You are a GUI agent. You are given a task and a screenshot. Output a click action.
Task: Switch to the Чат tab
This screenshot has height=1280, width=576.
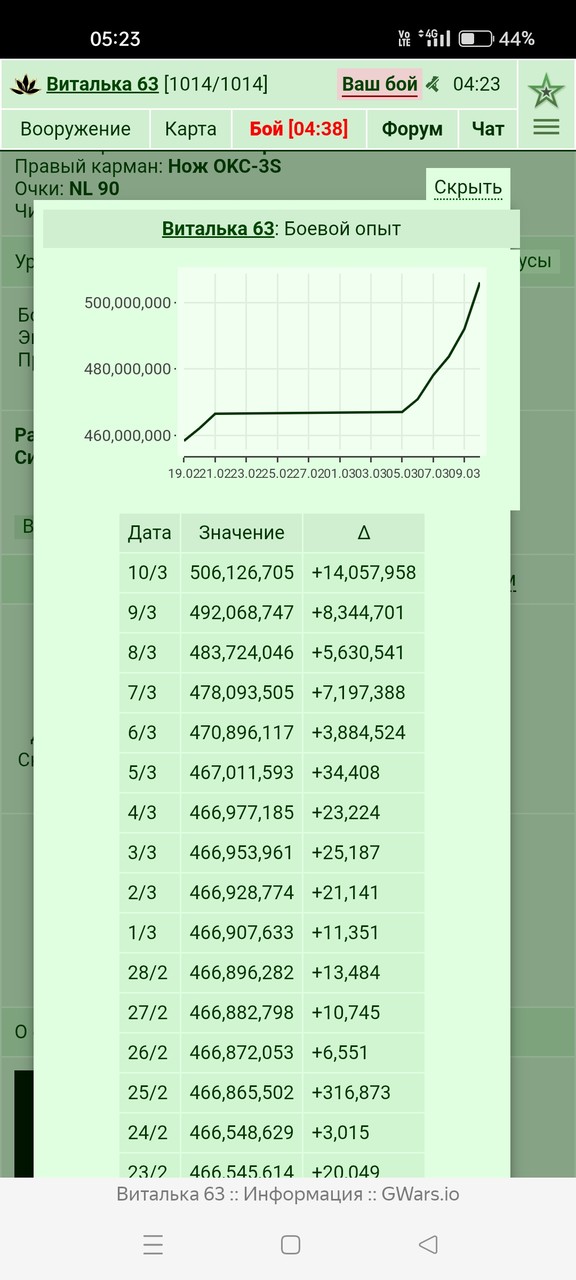(488, 129)
